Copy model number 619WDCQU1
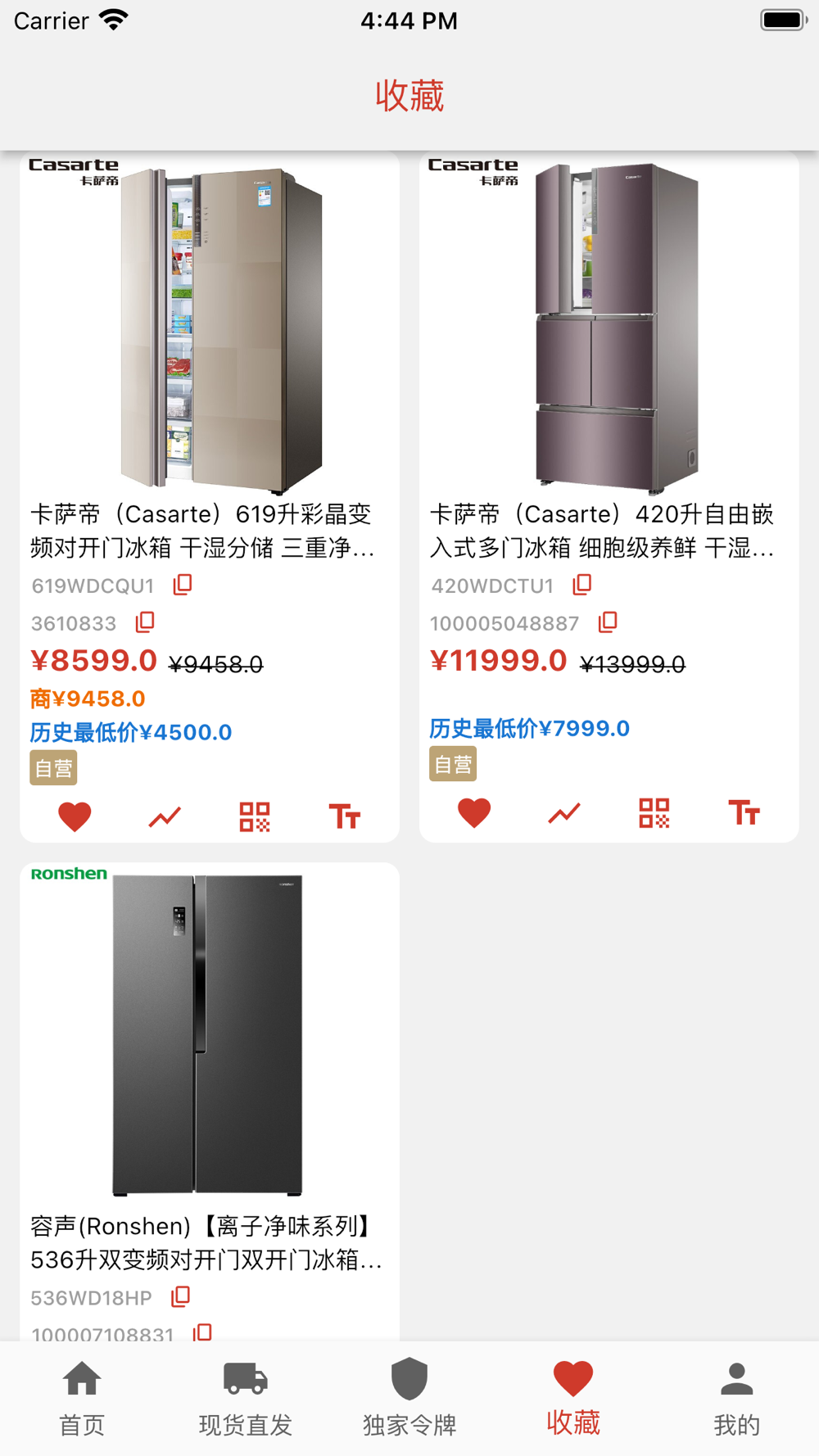819x1456 pixels. point(183,585)
